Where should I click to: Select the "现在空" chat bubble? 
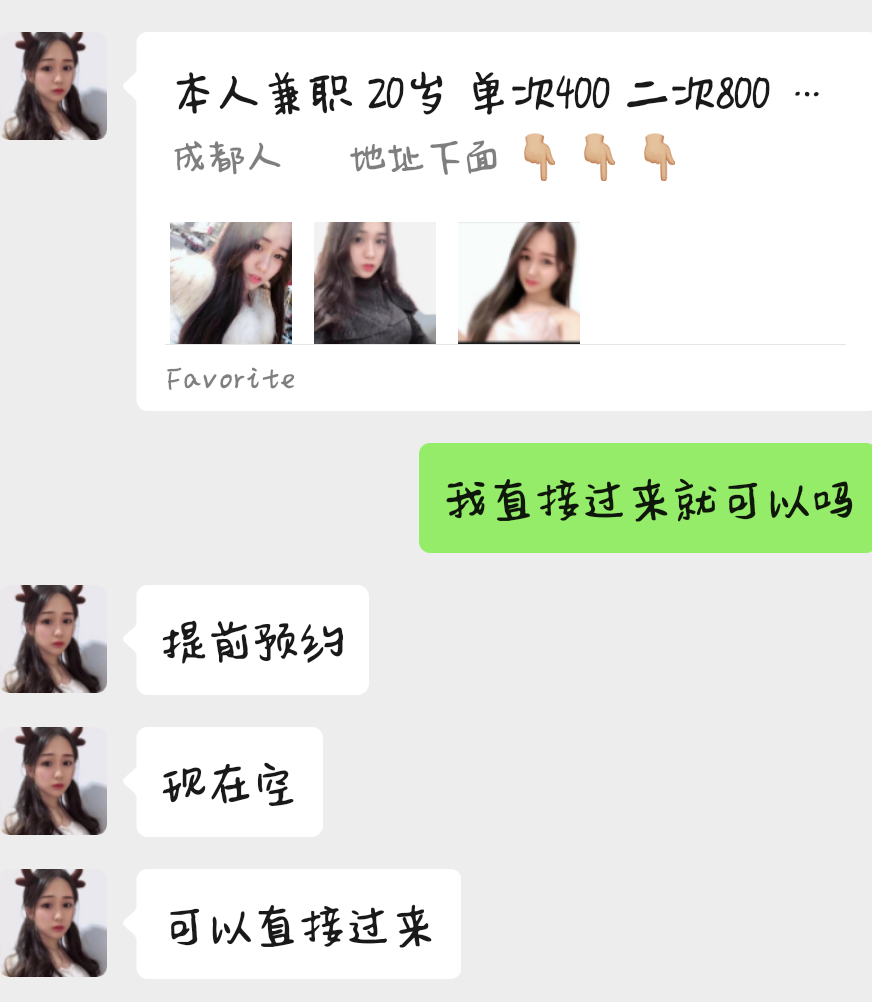click(x=229, y=782)
